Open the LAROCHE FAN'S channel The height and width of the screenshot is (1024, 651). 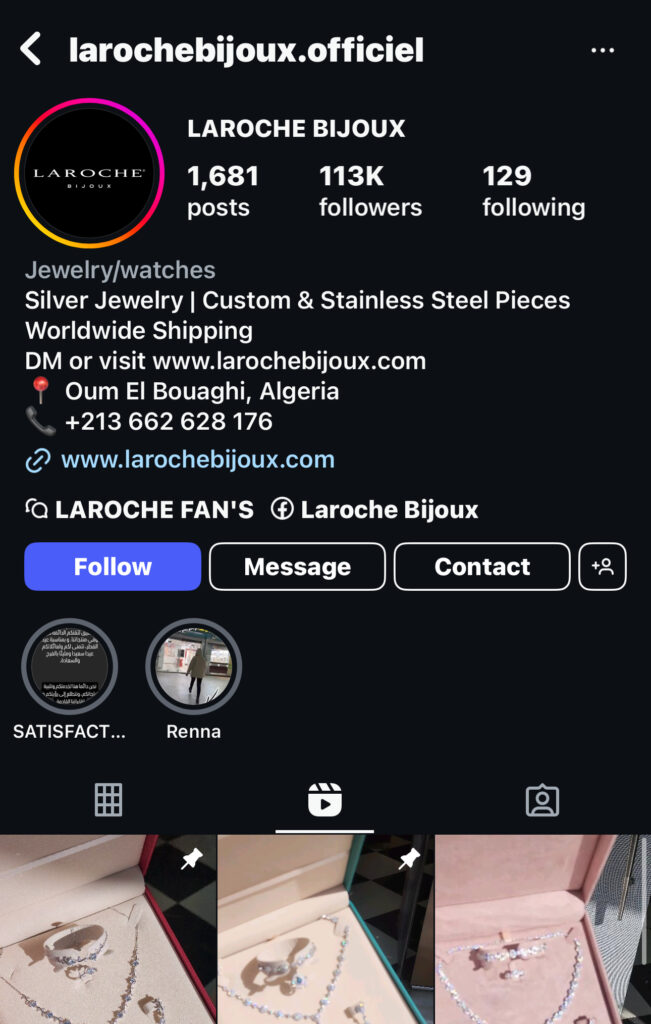[x=140, y=510]
